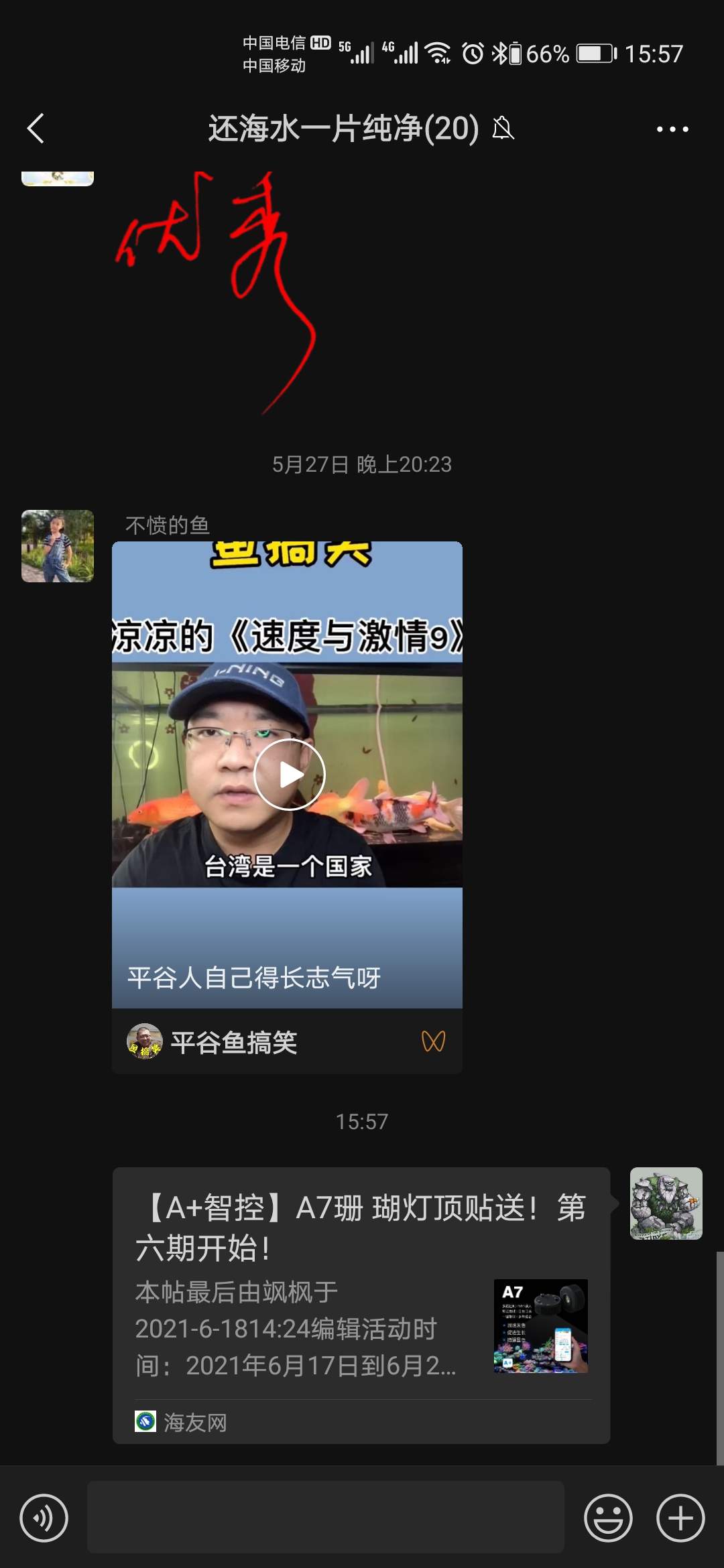724x1568 pixels.
Task: Open the red handwriting image message
Action: [215, 291]
